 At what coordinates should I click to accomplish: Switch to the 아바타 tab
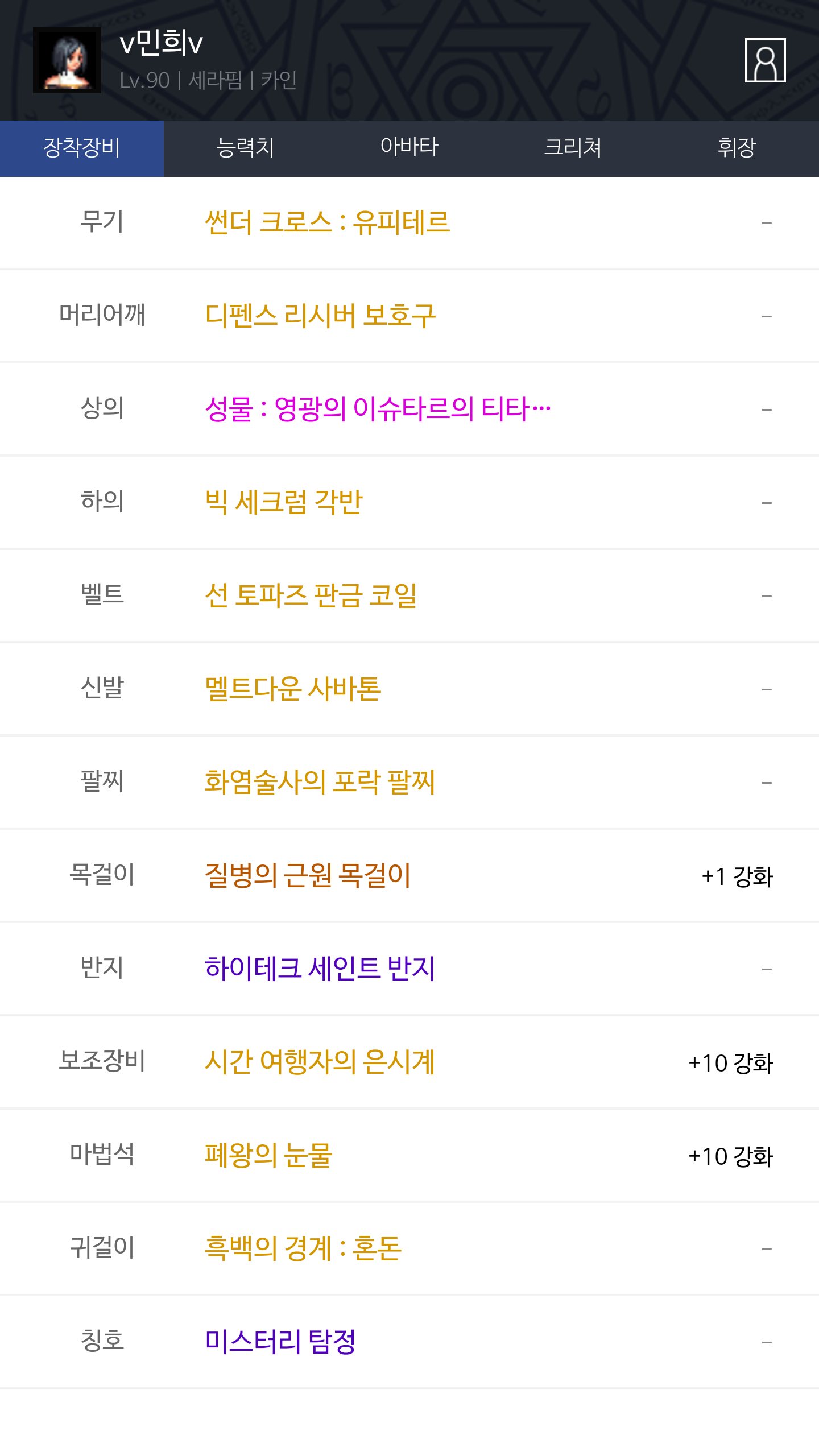pyautogui.click(x=409, y=148)
